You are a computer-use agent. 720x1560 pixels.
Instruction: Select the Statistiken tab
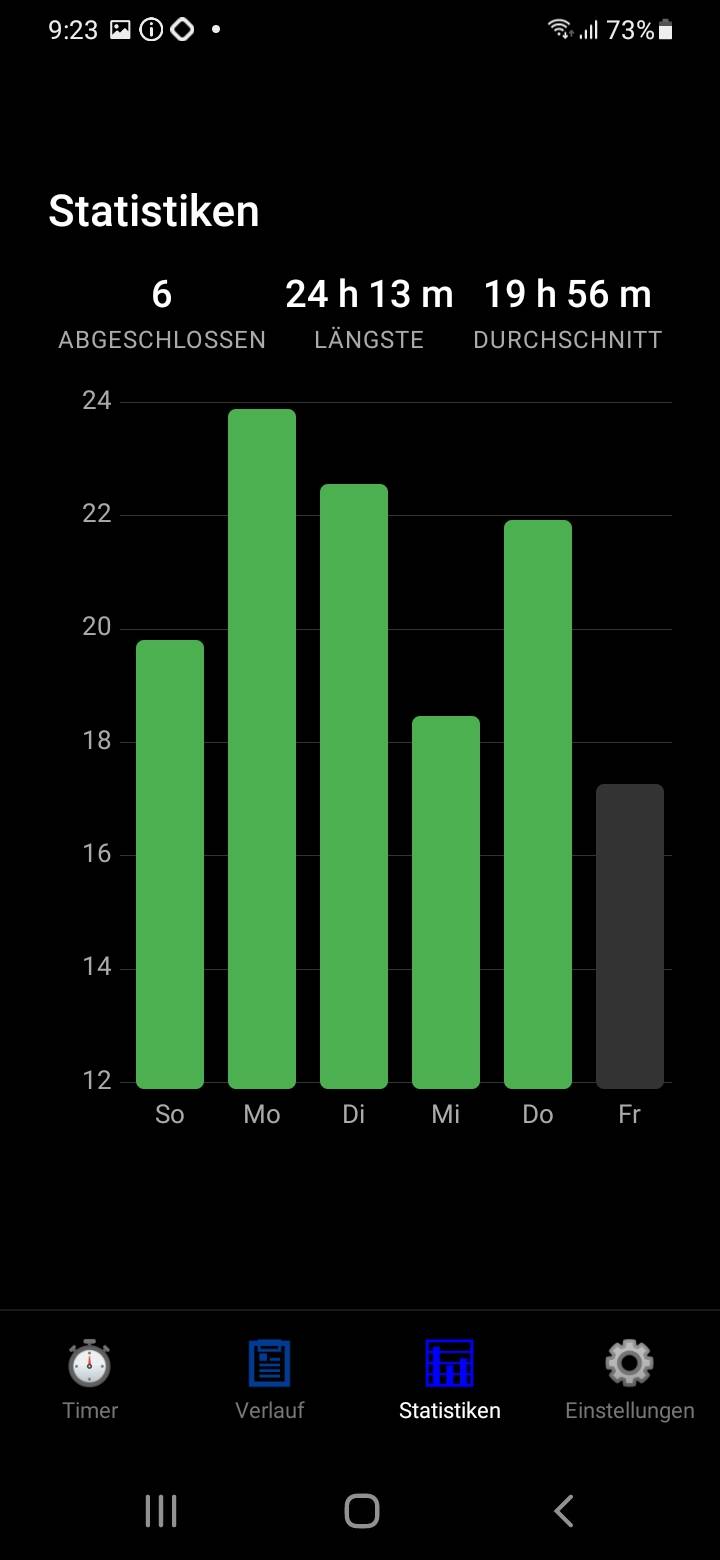tap(450, 1380)
